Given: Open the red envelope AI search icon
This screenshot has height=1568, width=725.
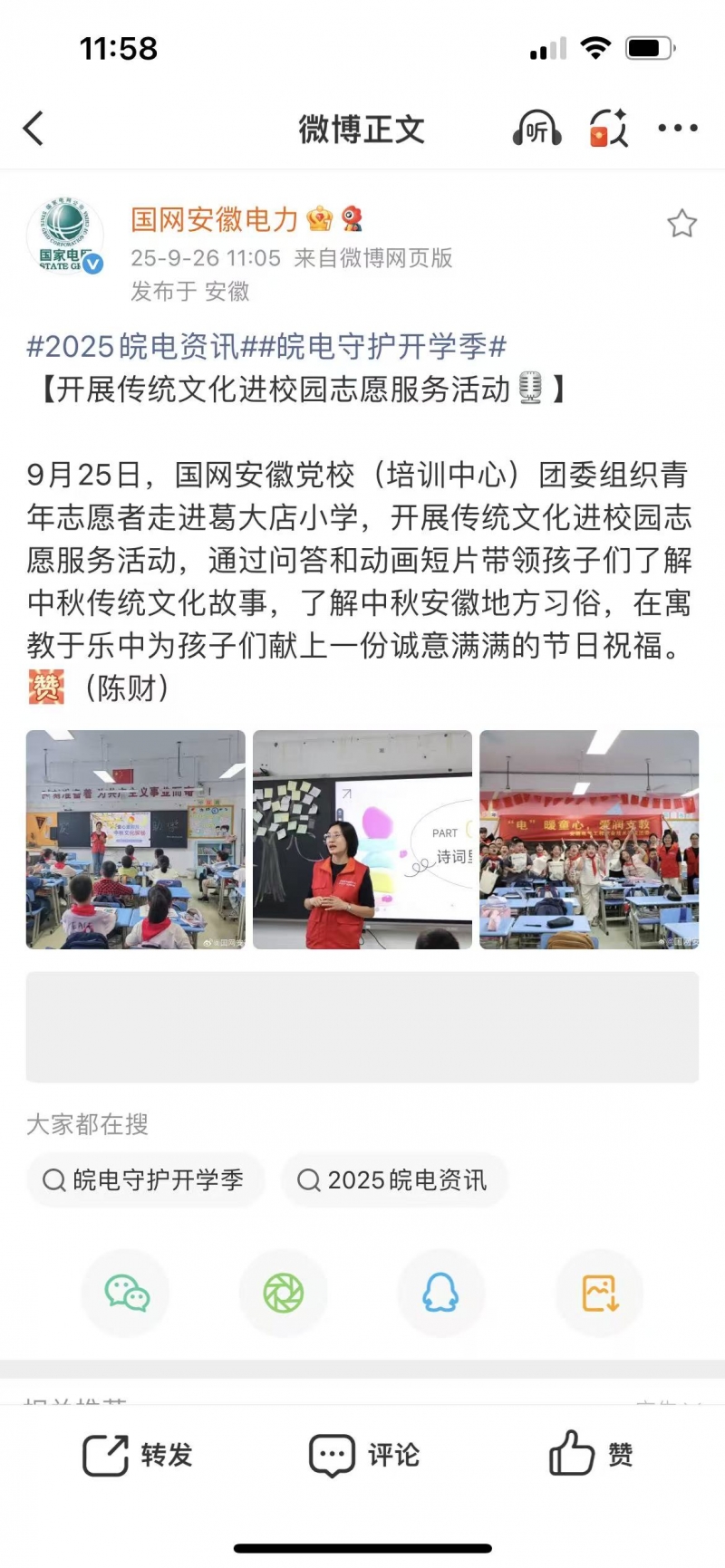Looking at the screenshot, I should [608, 129].
